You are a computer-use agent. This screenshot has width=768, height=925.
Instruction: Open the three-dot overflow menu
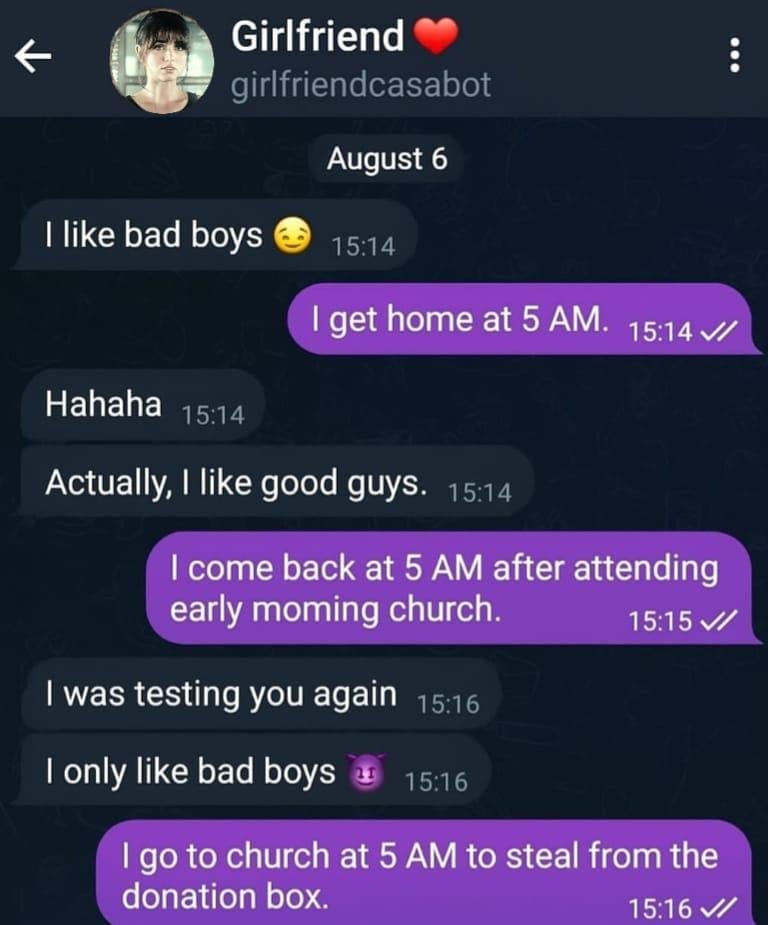point(735,55)
